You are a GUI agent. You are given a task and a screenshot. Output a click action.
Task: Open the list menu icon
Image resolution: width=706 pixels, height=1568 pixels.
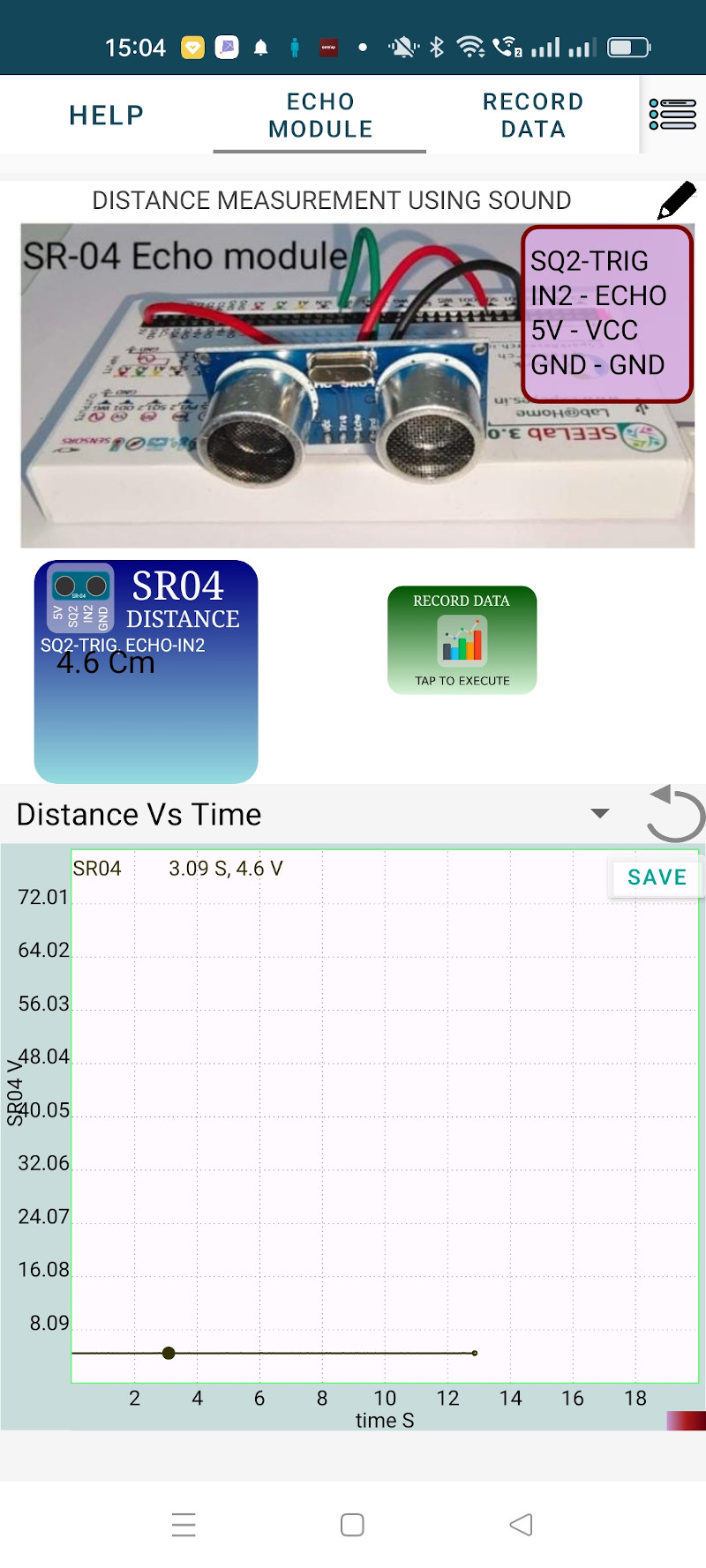(672, 115)
